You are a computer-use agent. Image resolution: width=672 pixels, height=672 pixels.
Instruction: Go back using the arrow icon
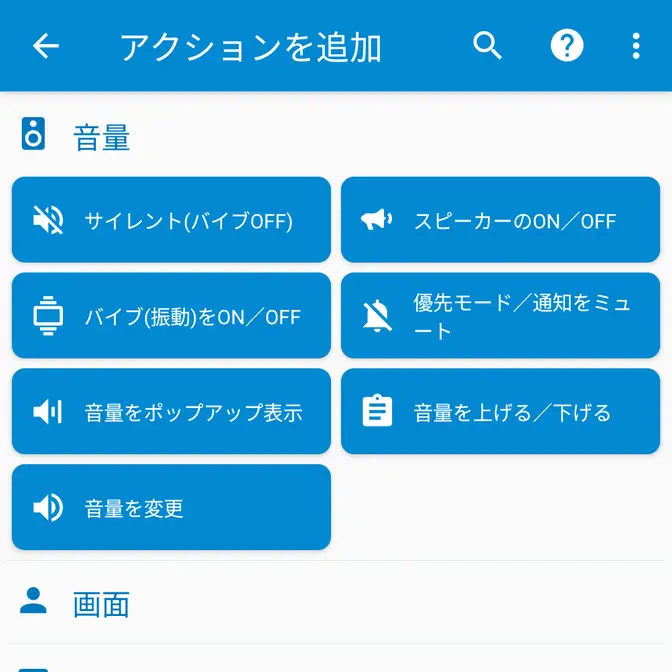(46, 46)
